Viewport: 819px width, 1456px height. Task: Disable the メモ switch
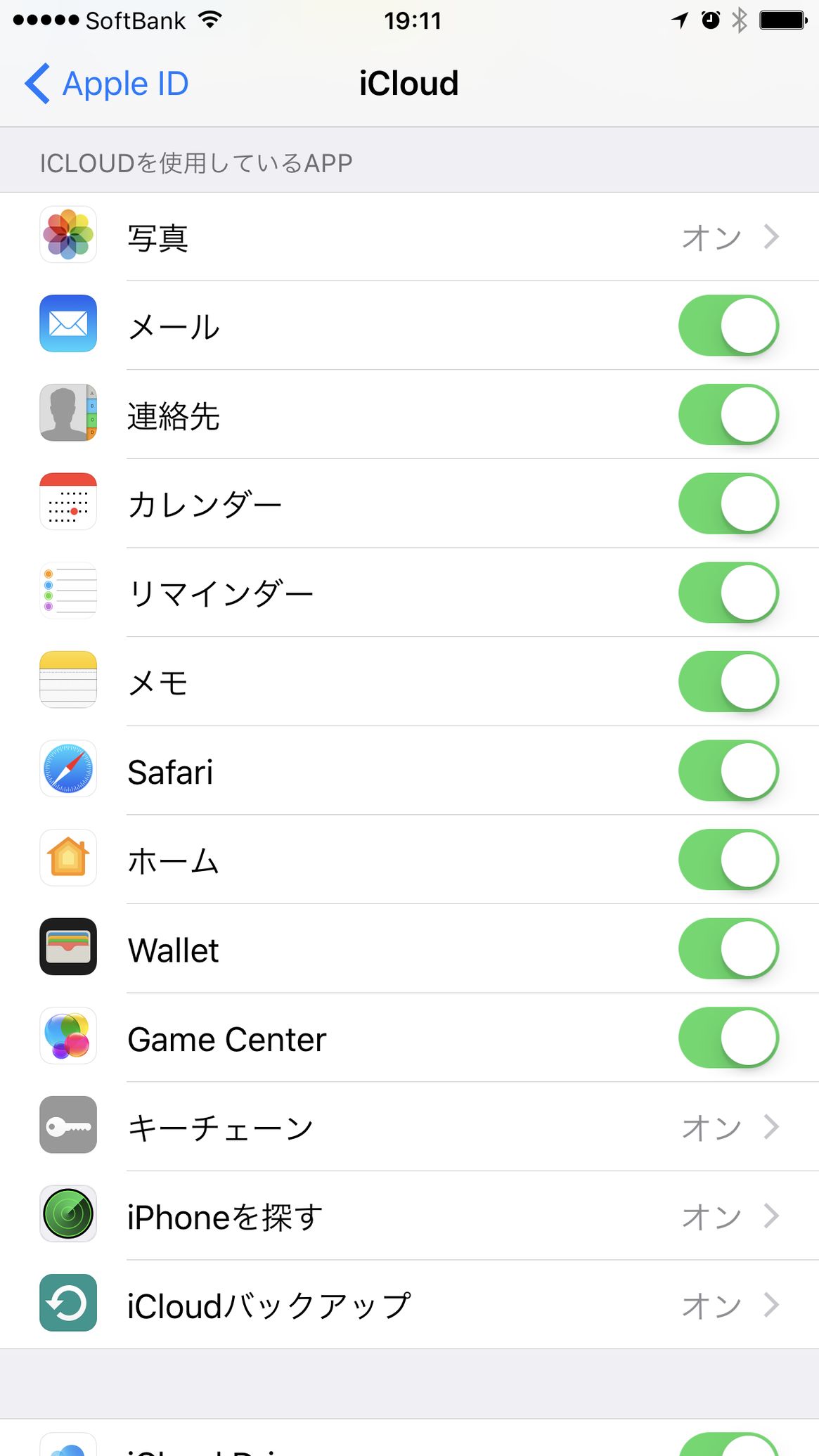pos(728,682)
